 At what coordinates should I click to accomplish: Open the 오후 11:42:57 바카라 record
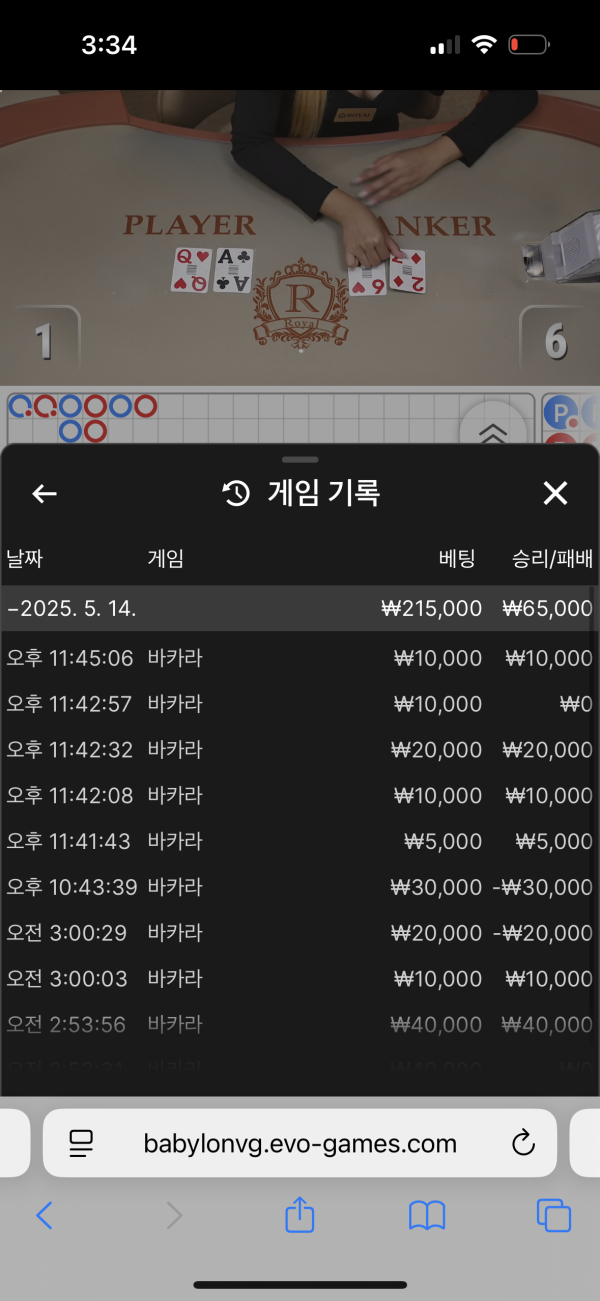(300, 704)
